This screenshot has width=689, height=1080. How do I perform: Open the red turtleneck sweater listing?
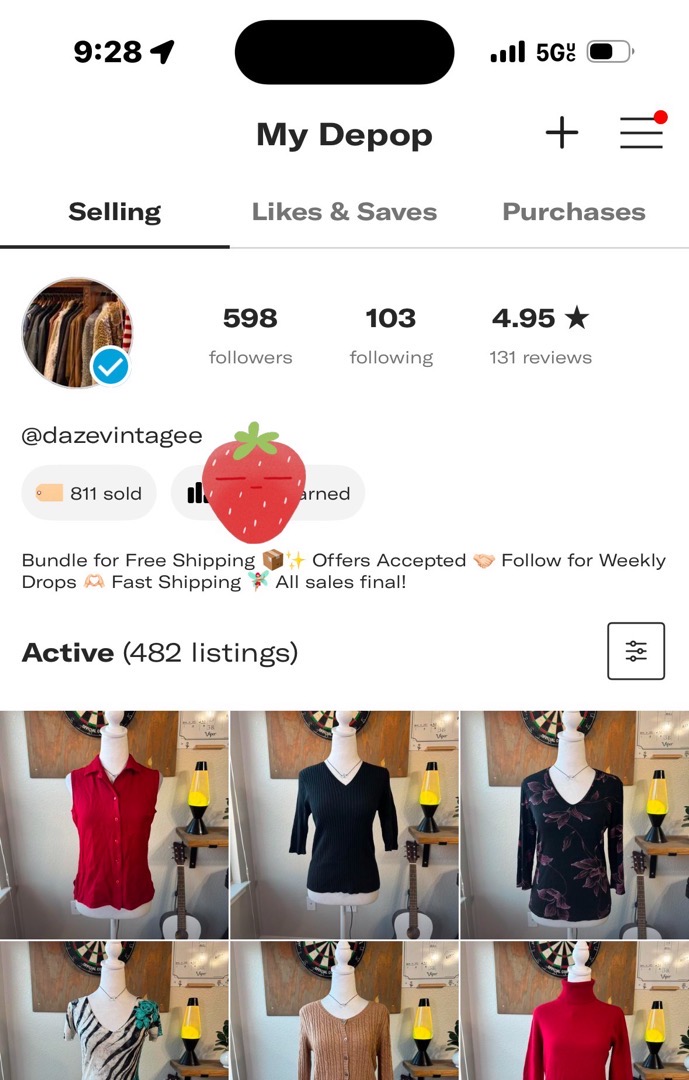[574, 1012]
